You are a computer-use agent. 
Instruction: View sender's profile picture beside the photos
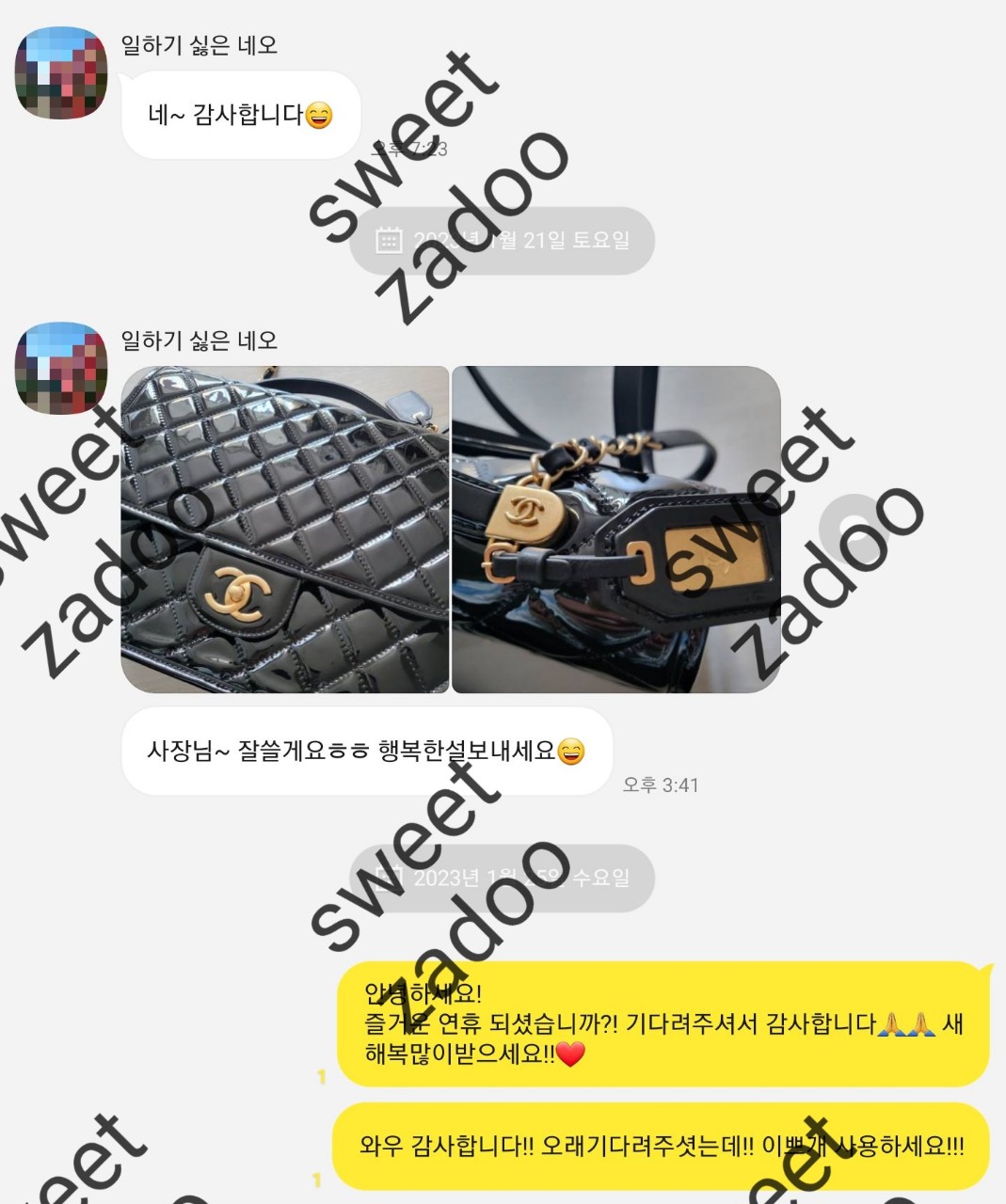coord(61,368)
